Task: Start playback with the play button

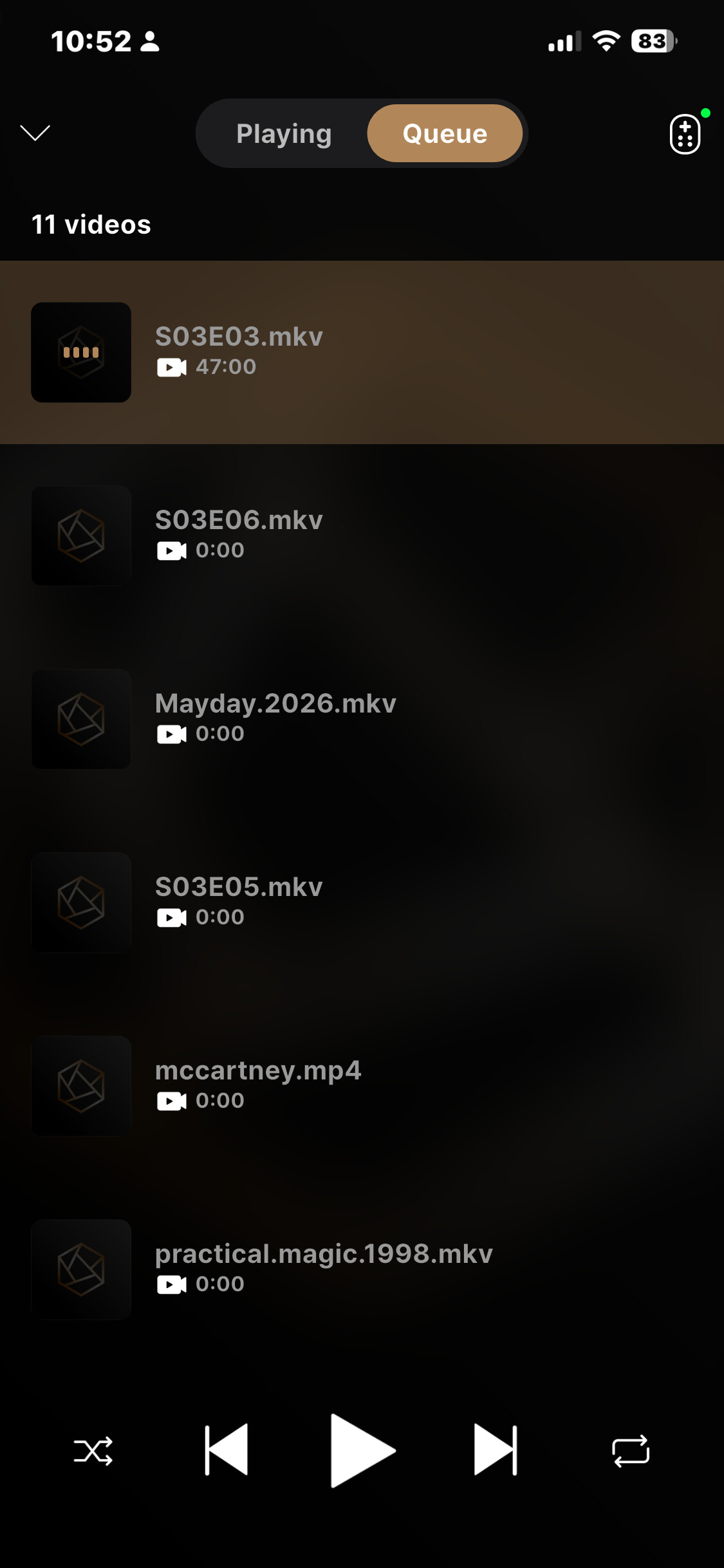Action: [362, 1450]
